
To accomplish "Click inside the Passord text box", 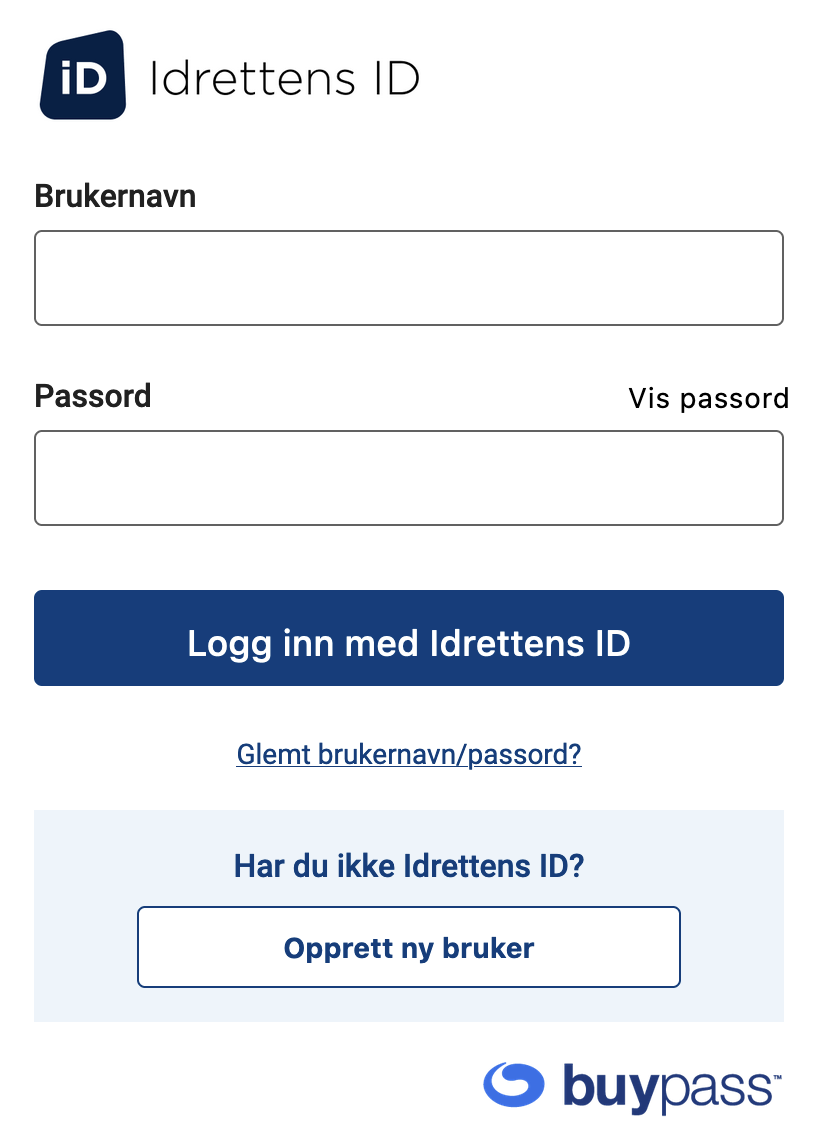I will 408,477.
